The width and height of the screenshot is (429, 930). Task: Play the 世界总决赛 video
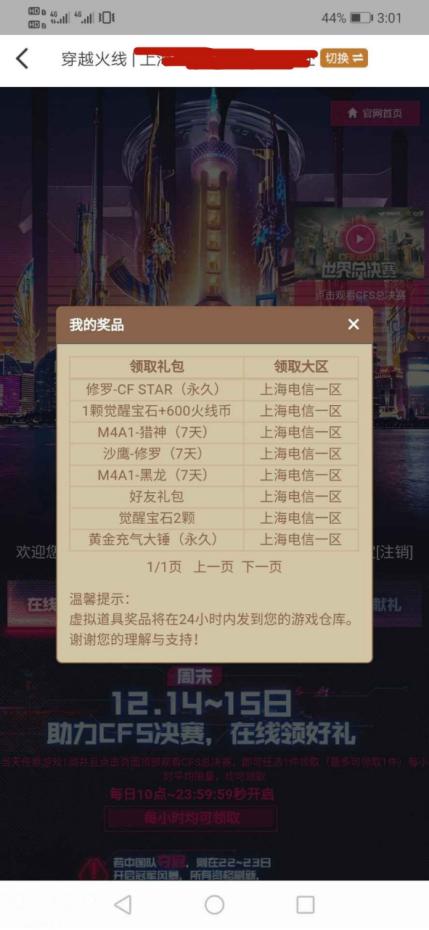[360, 239]
